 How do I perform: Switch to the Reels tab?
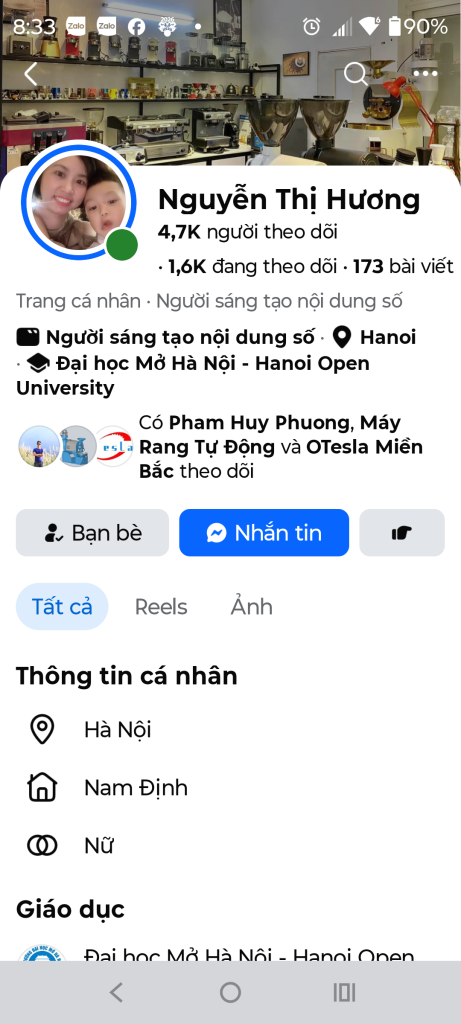161,607
